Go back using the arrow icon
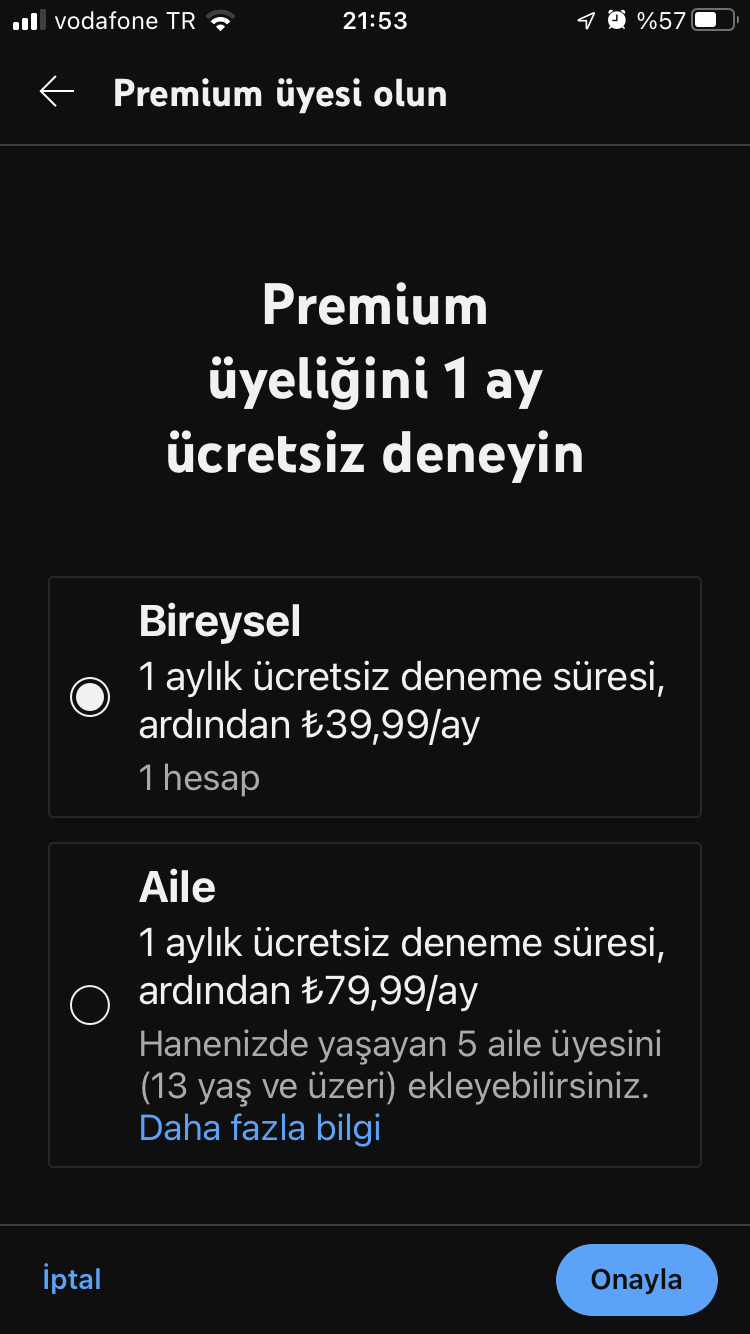 [57, 92]
